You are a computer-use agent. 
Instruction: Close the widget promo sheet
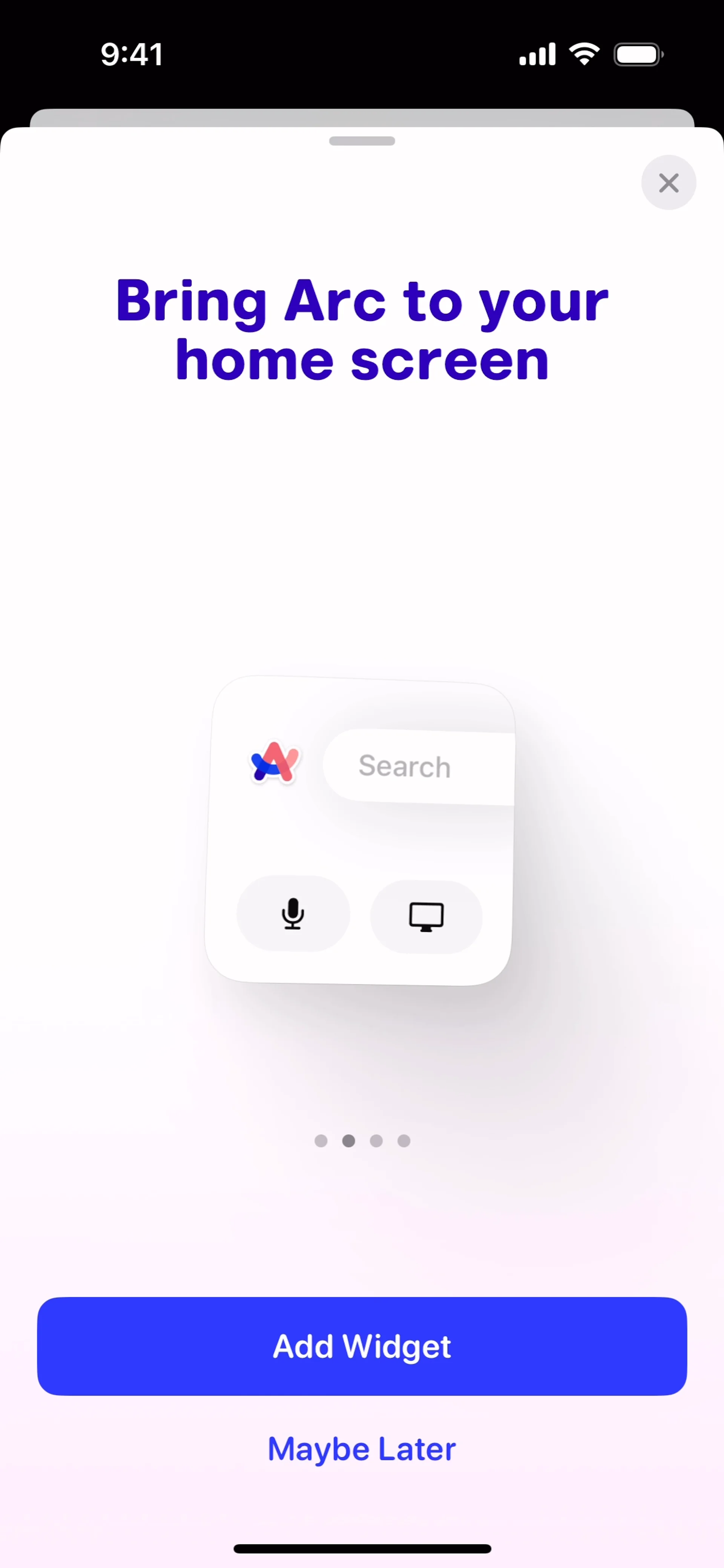[668, 182]
